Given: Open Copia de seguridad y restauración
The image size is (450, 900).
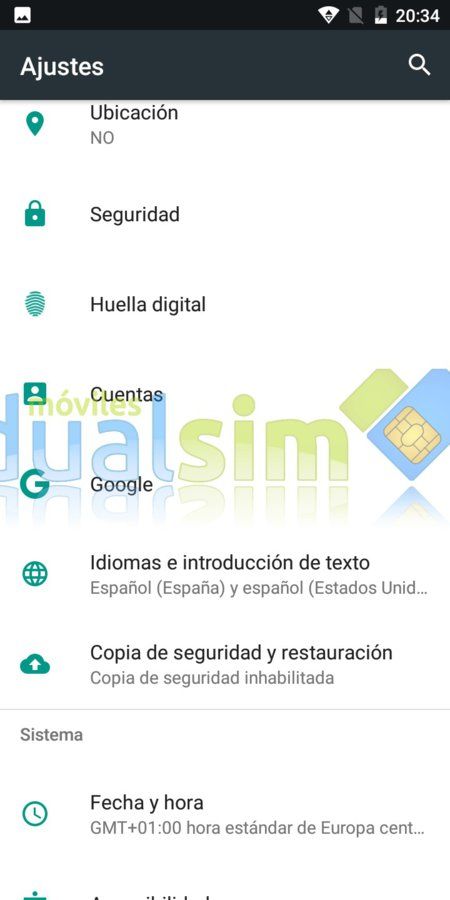Looking at the screenshot, I should pos(225,664).
